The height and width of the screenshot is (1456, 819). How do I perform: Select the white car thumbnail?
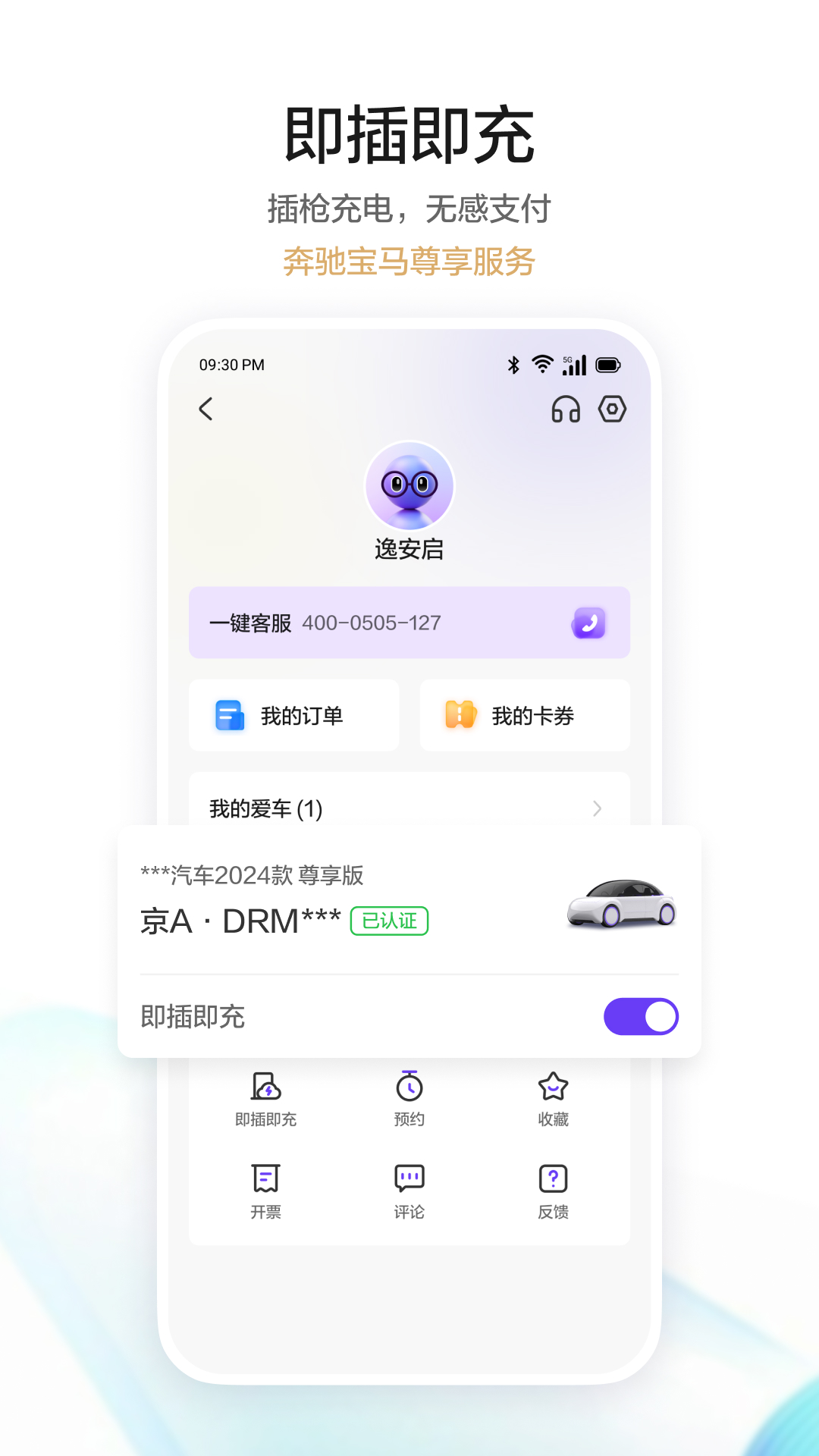(x=622, y=907)
